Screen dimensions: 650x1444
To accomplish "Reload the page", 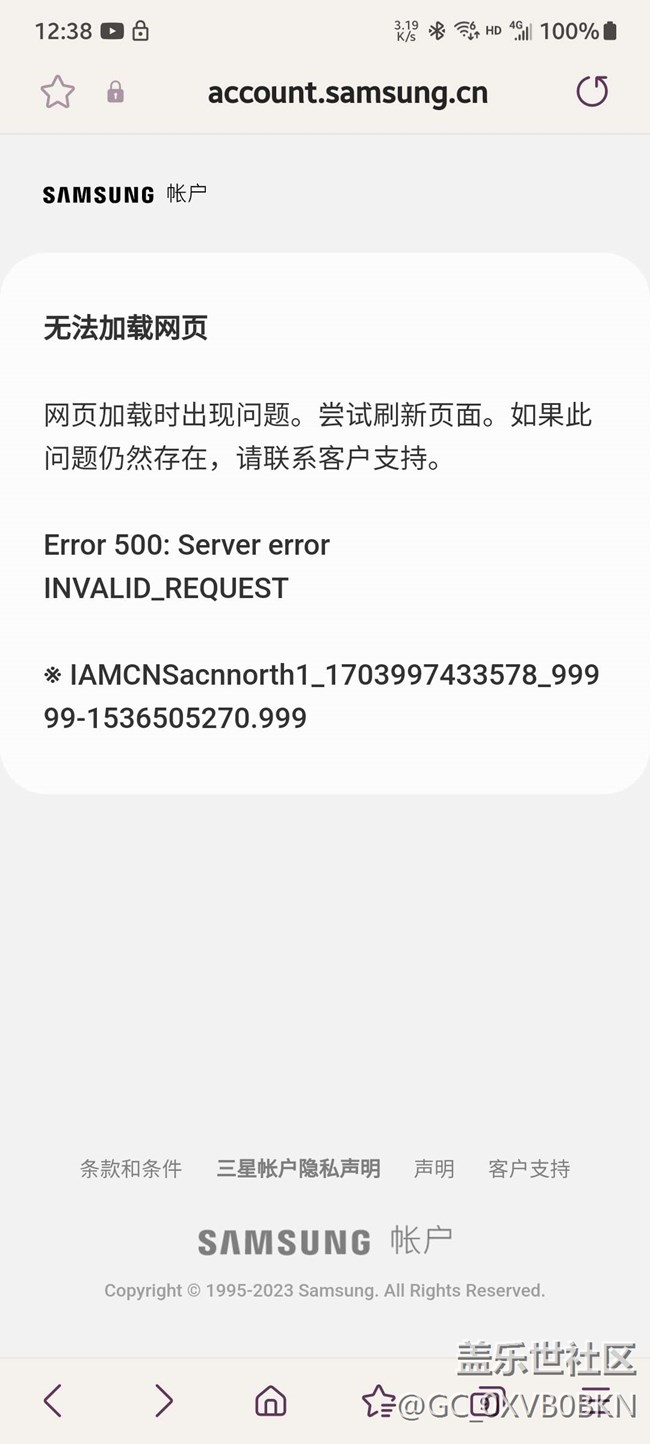I will pyautogui.click(x=592, y=92).
